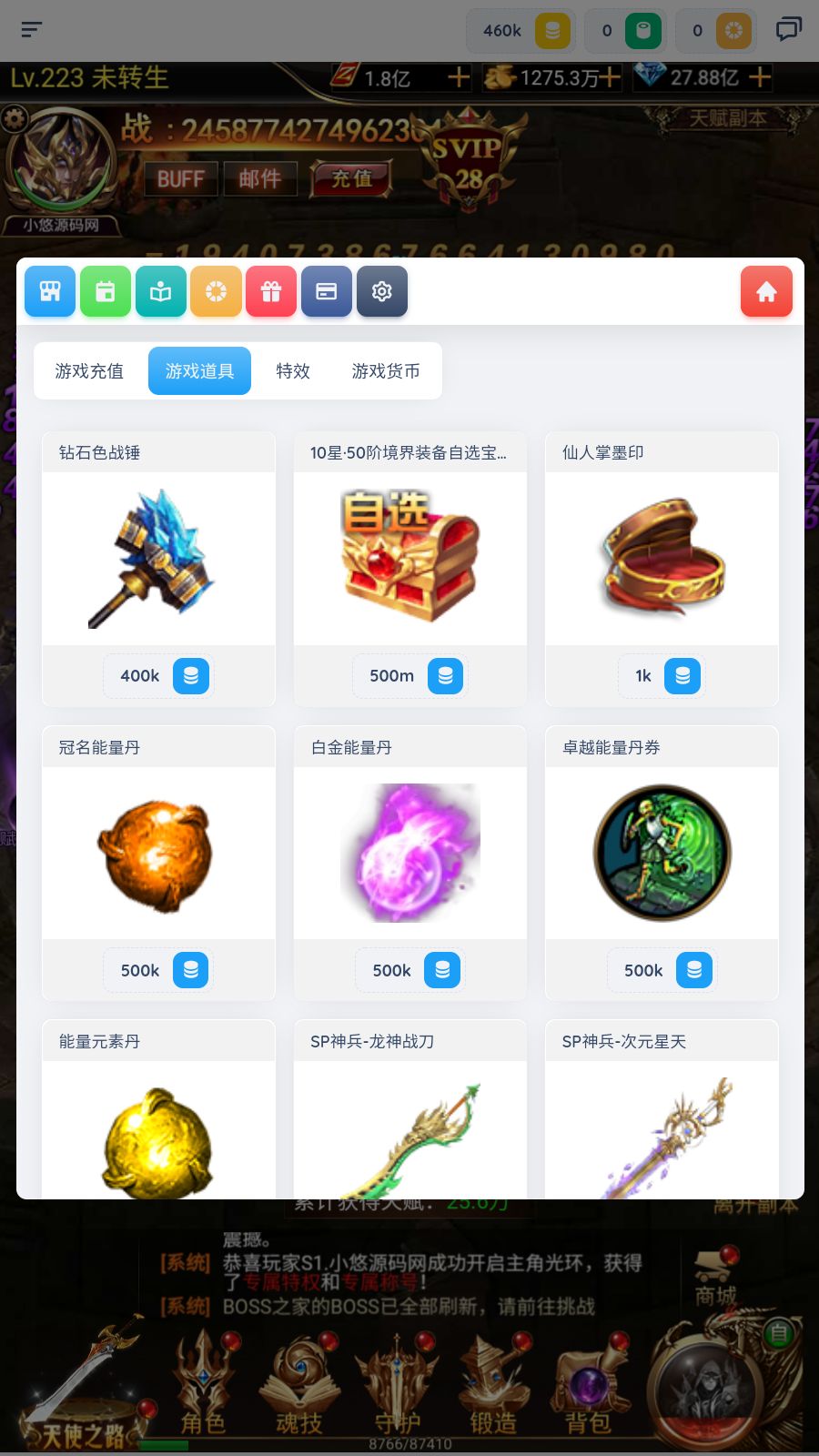Image resolution: width=819 pixels, height=1456 pixels.
Task: Open the 游戏货币 tab
Action: (x=386, y=370)
